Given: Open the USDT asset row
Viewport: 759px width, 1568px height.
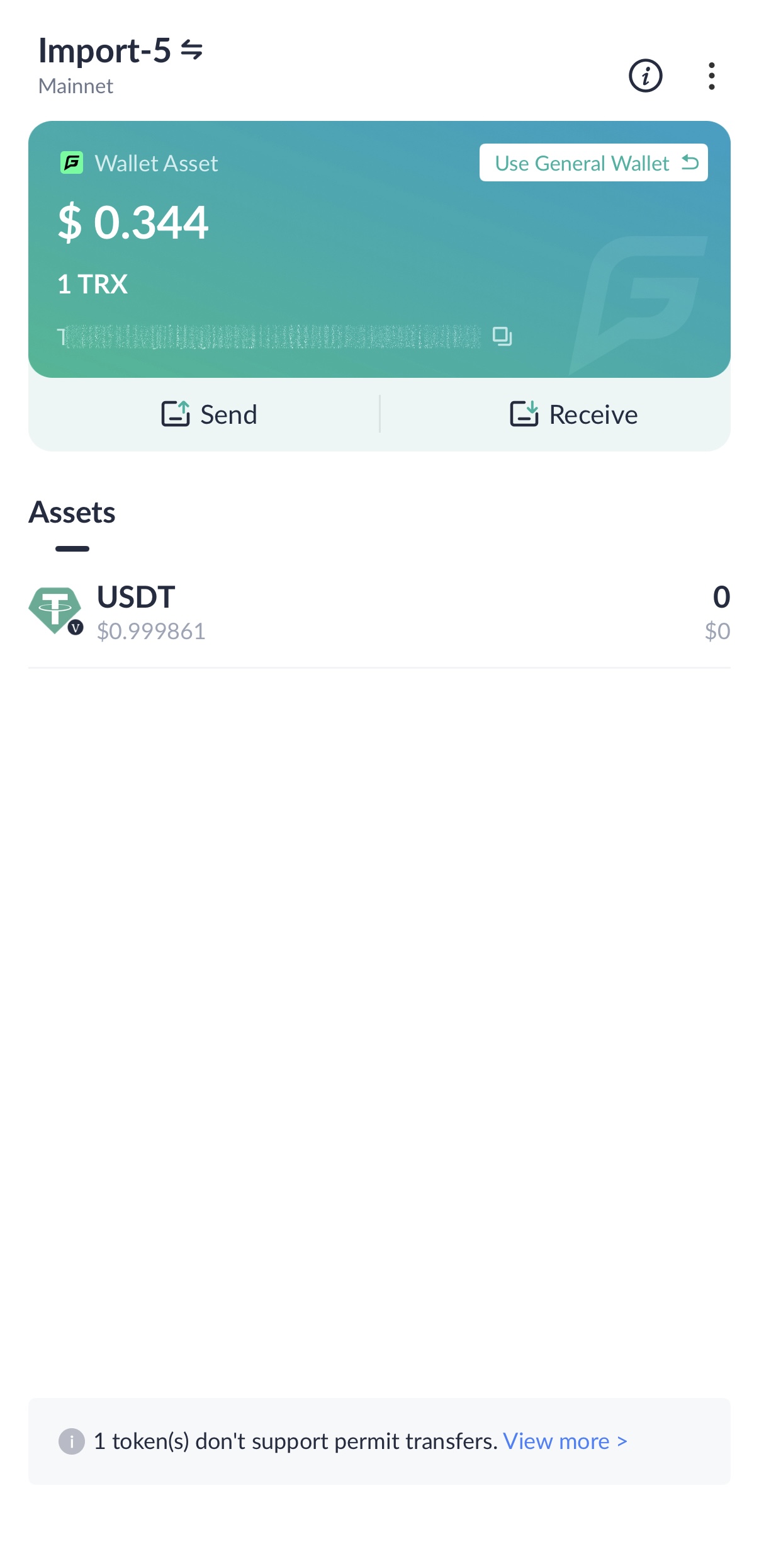Looking at the screenshot, I should point(379,613).
